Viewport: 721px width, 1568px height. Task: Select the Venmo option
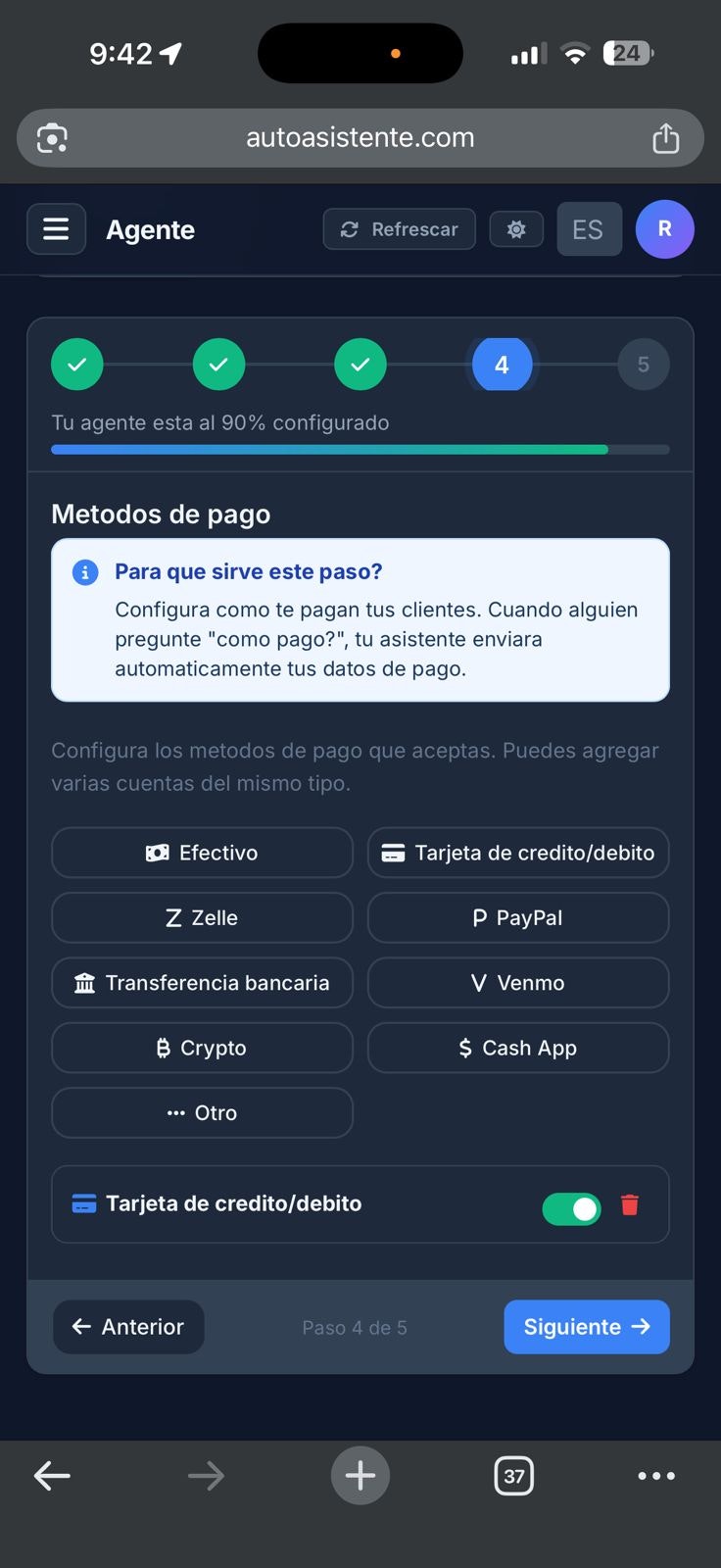pyautogui.click(x=518, y=983)
